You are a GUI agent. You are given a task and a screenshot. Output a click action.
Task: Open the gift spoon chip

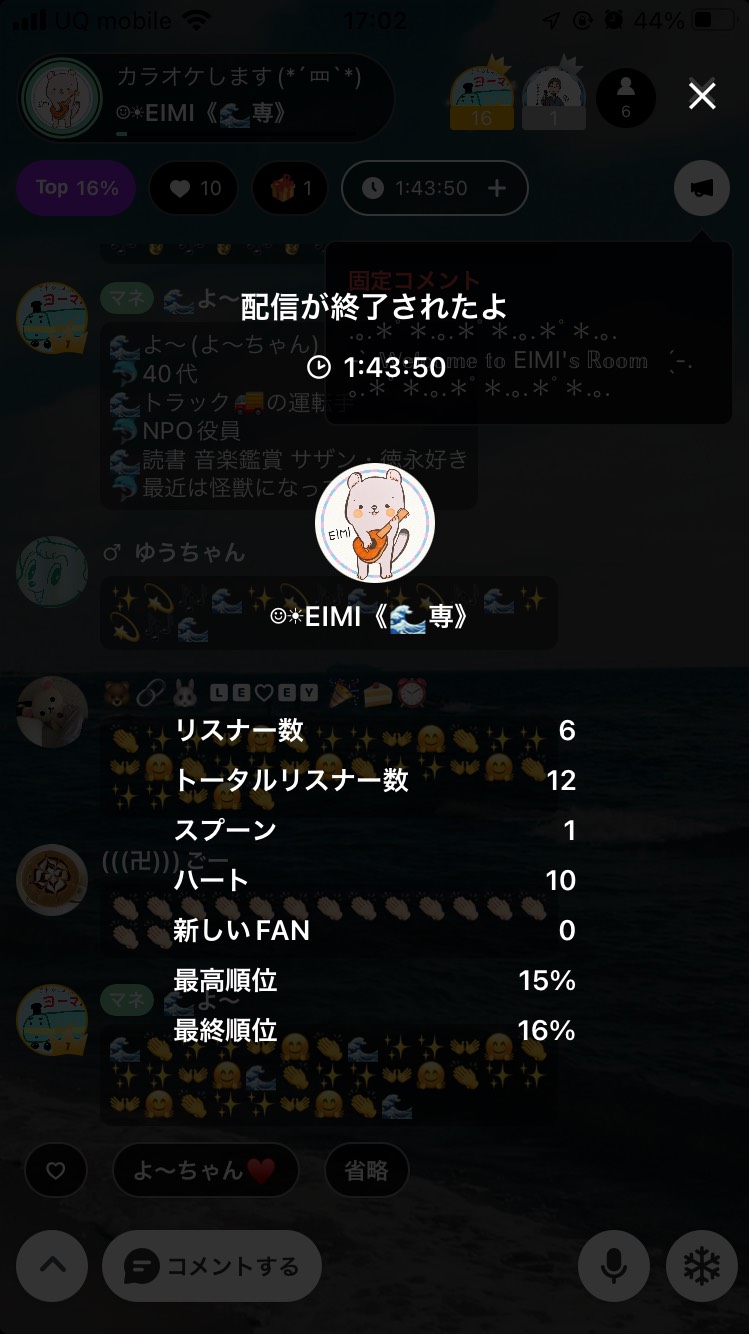[290, 188]
